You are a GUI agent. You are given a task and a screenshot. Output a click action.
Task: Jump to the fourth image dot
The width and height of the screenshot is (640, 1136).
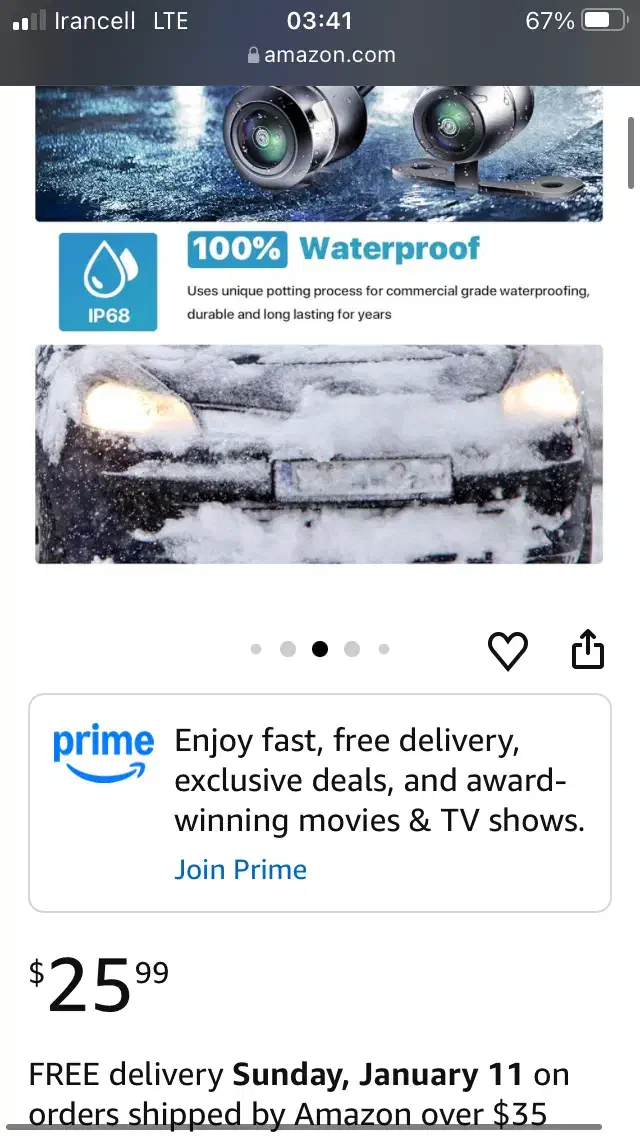click(352, 649)
